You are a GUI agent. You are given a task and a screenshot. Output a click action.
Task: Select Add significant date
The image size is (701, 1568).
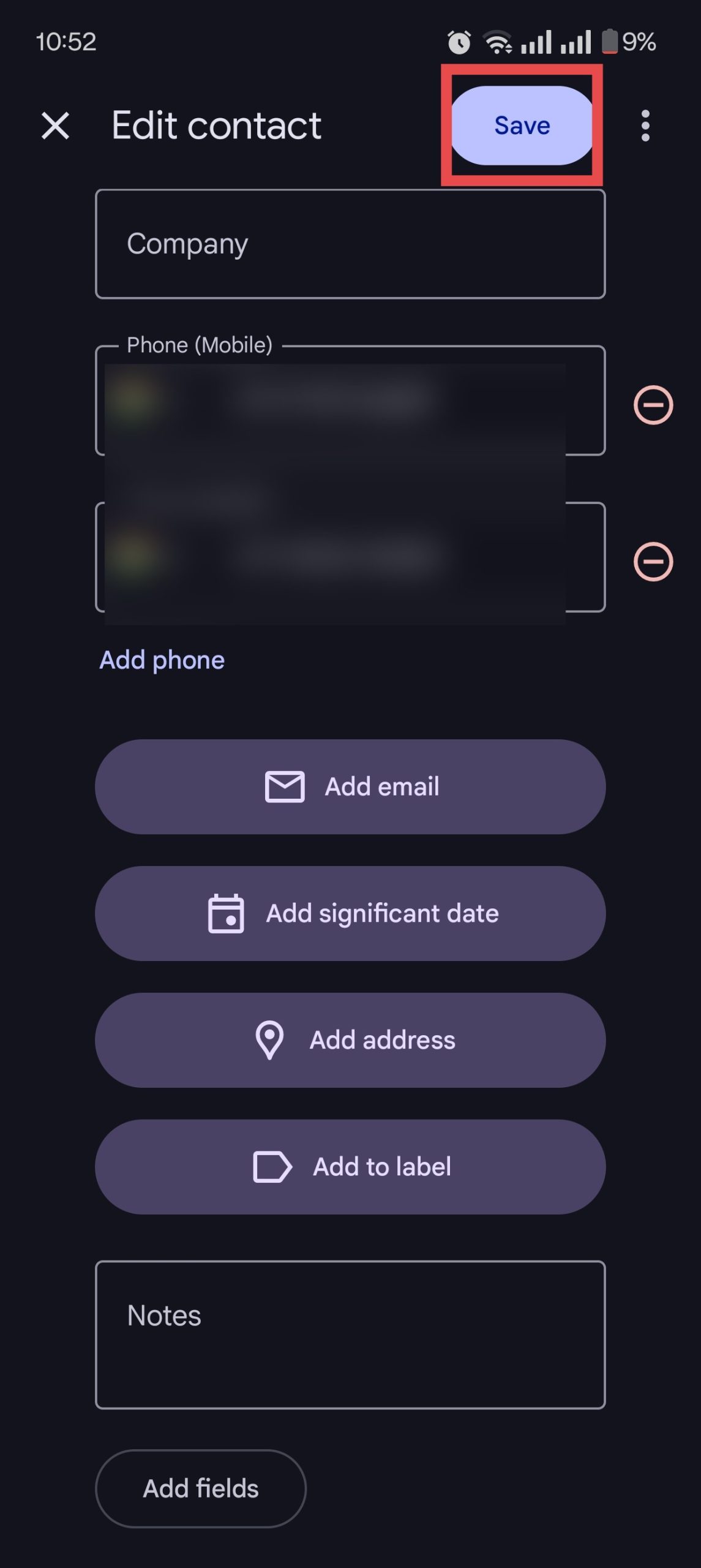350,913
